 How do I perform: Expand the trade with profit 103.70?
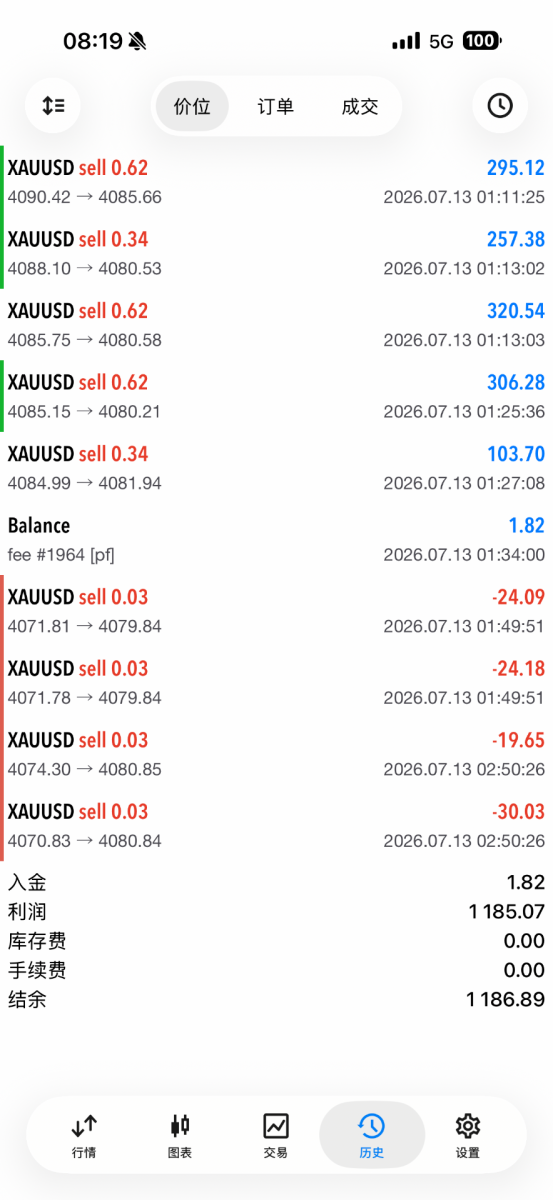[x=276, y=468]
